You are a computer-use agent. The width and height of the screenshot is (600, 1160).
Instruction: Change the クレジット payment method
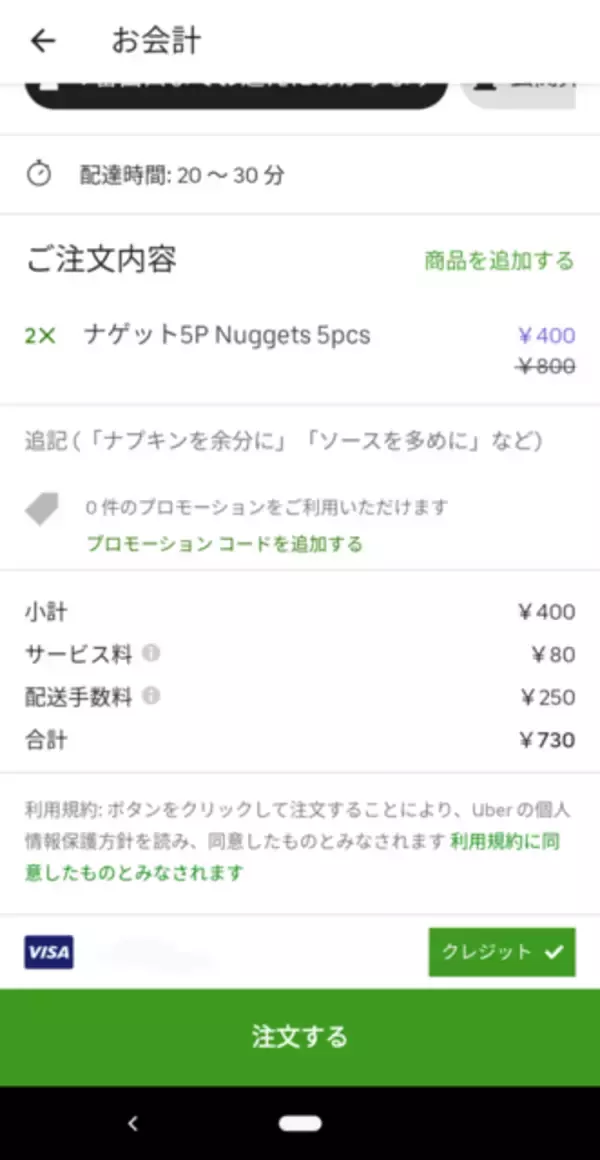pos(502,952)
